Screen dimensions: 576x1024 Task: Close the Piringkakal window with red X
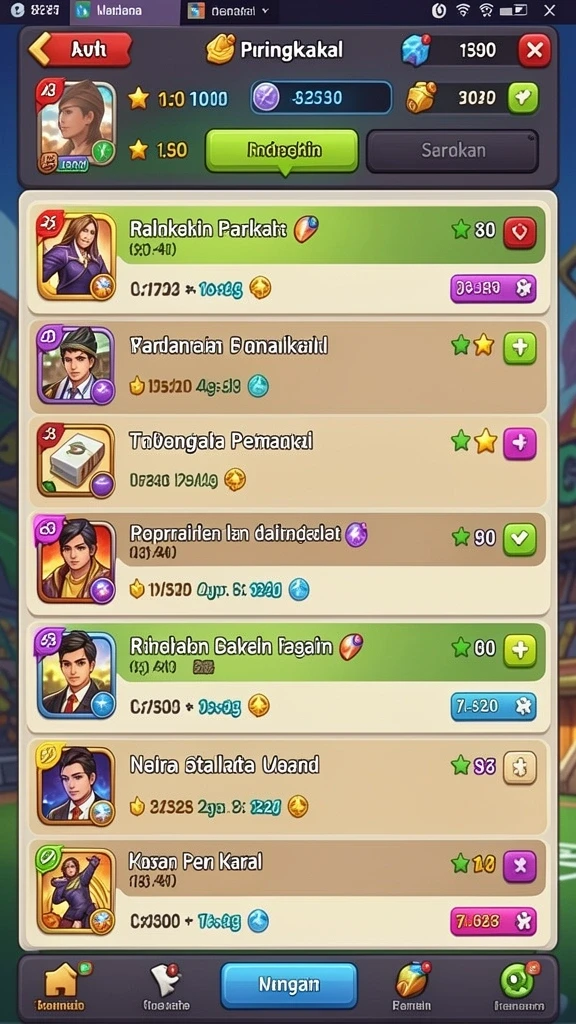click(534, 50)
